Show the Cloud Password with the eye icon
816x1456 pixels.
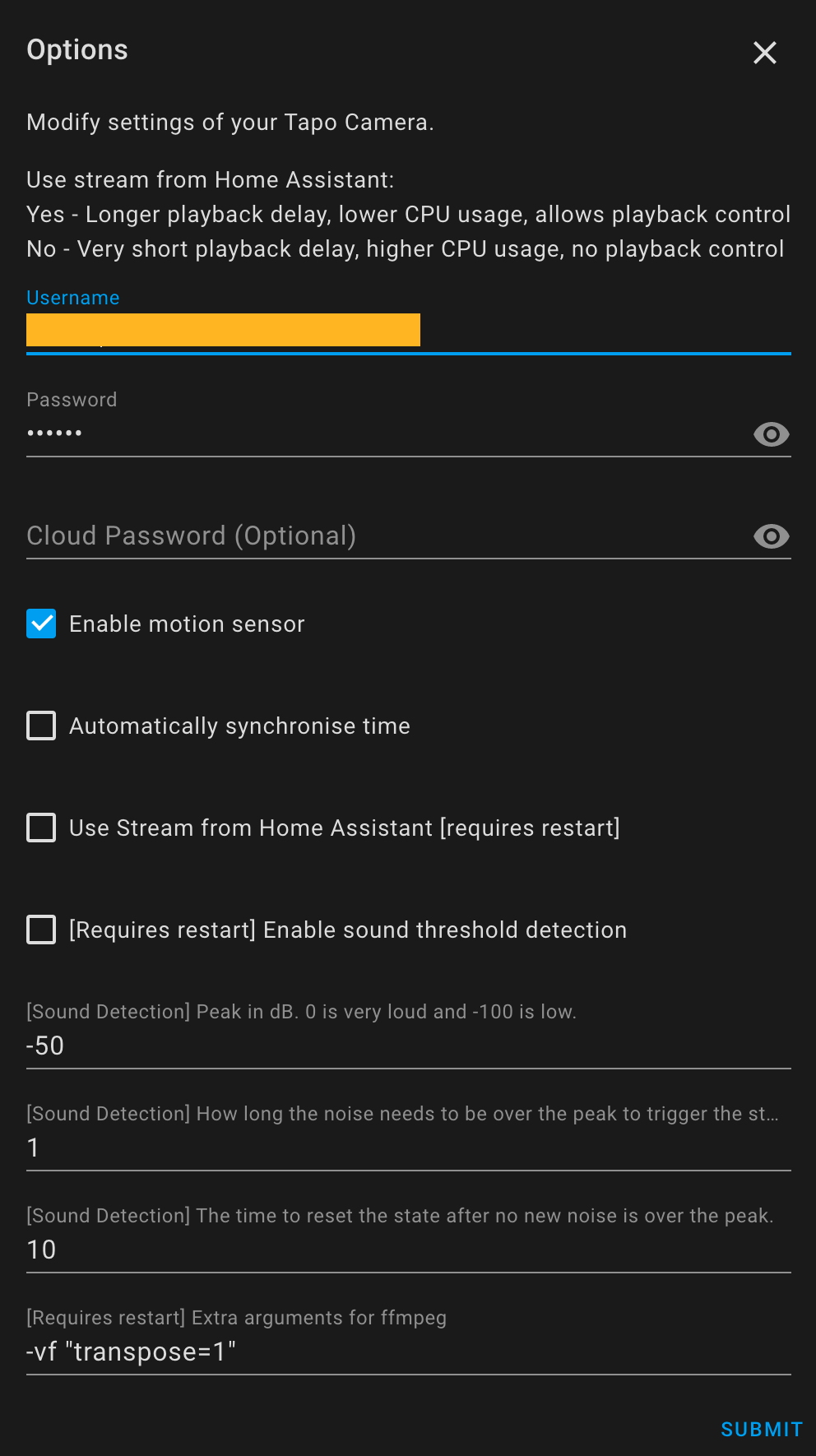(x=772, y=536)
